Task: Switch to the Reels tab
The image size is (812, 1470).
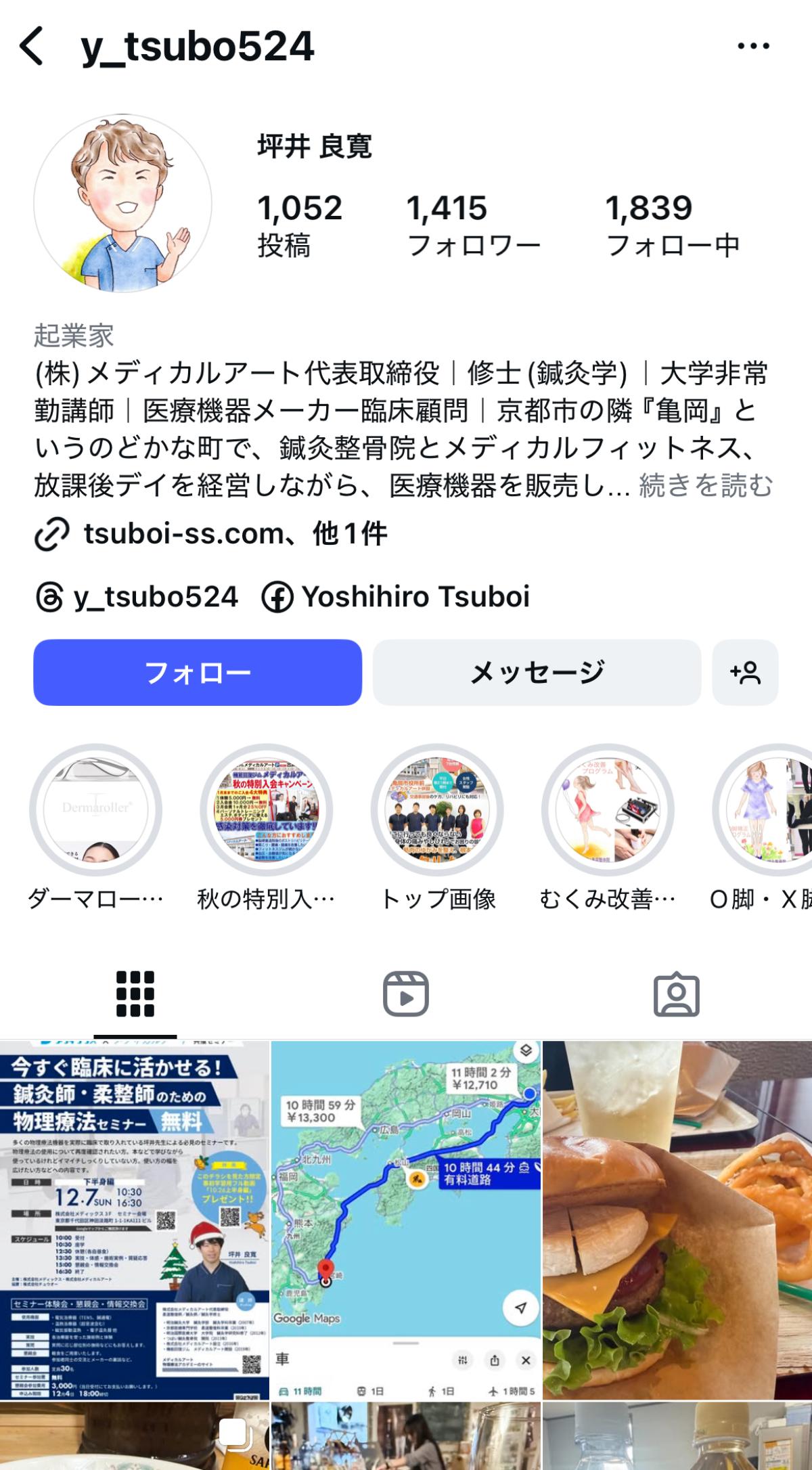Action: (406, 994)
